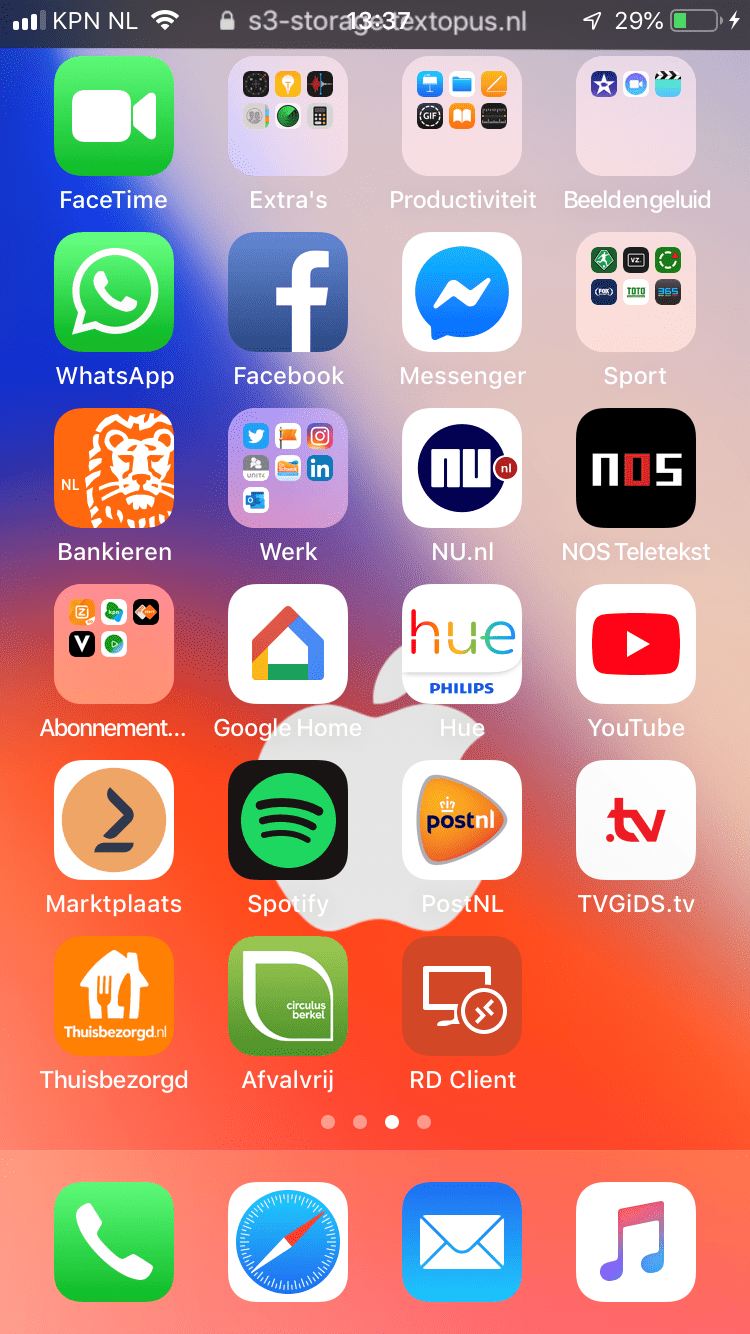Open Safari from the dock

[287, 1242]
